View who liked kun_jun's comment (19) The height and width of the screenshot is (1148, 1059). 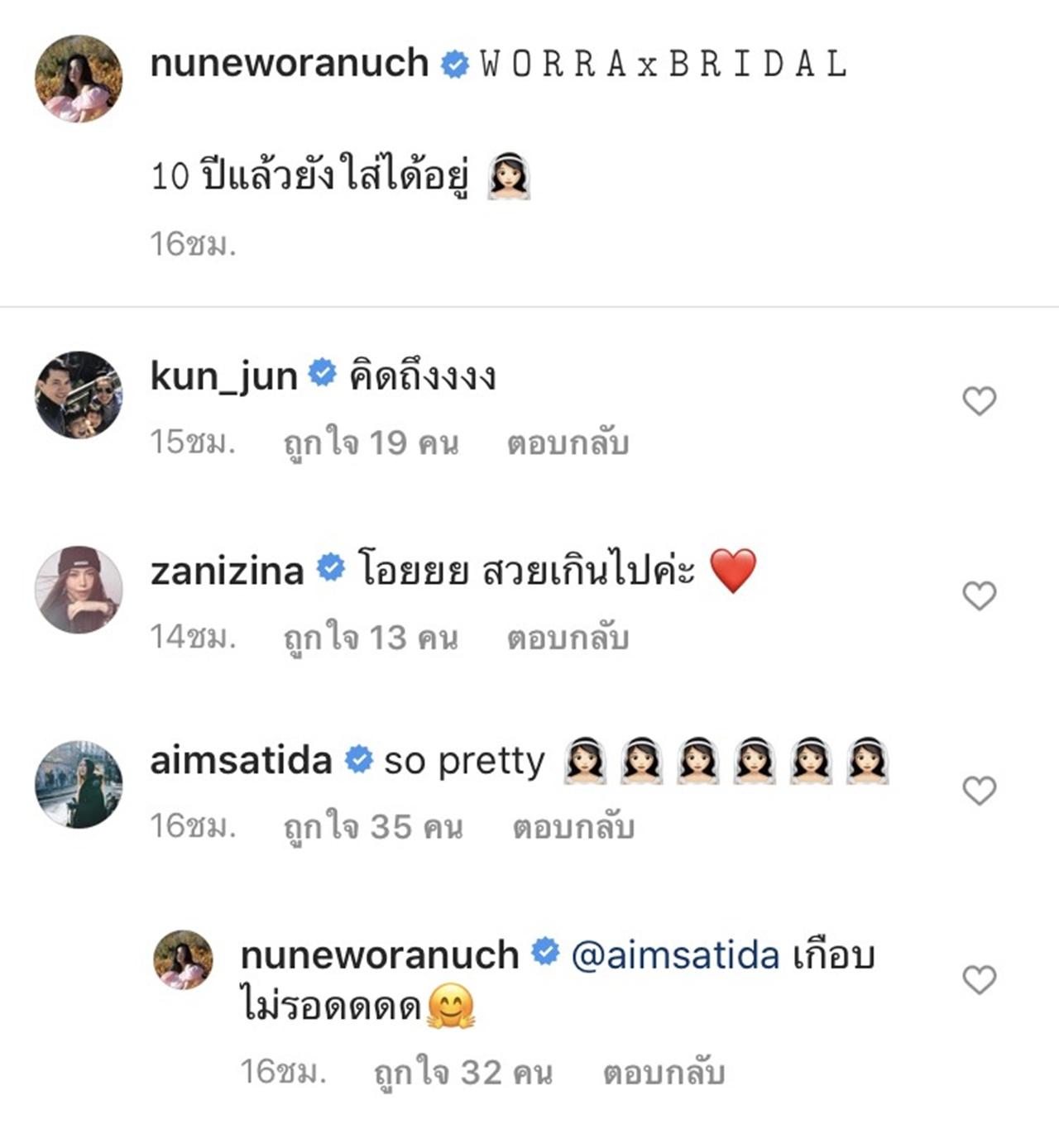tap(370, 443)
